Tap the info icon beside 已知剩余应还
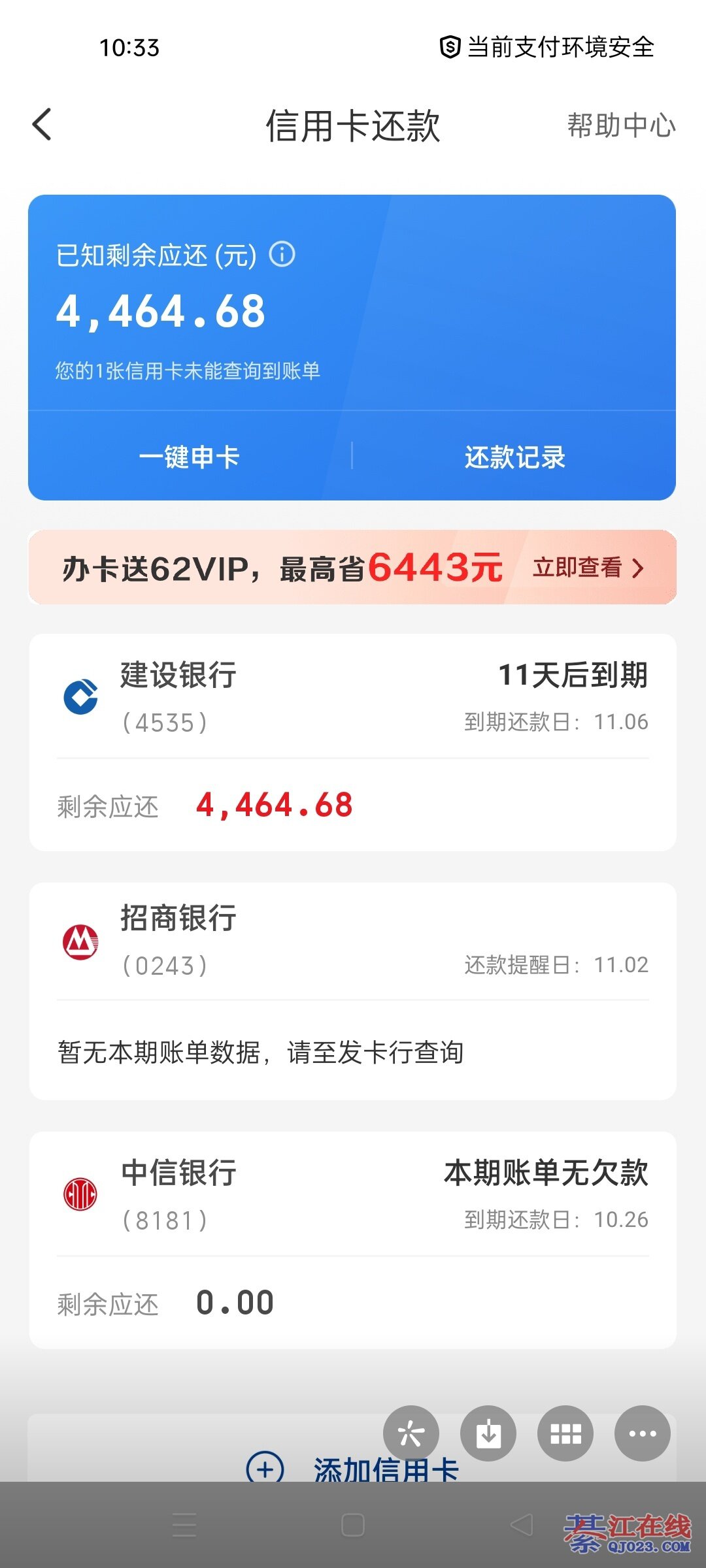 tap(282, 253)
